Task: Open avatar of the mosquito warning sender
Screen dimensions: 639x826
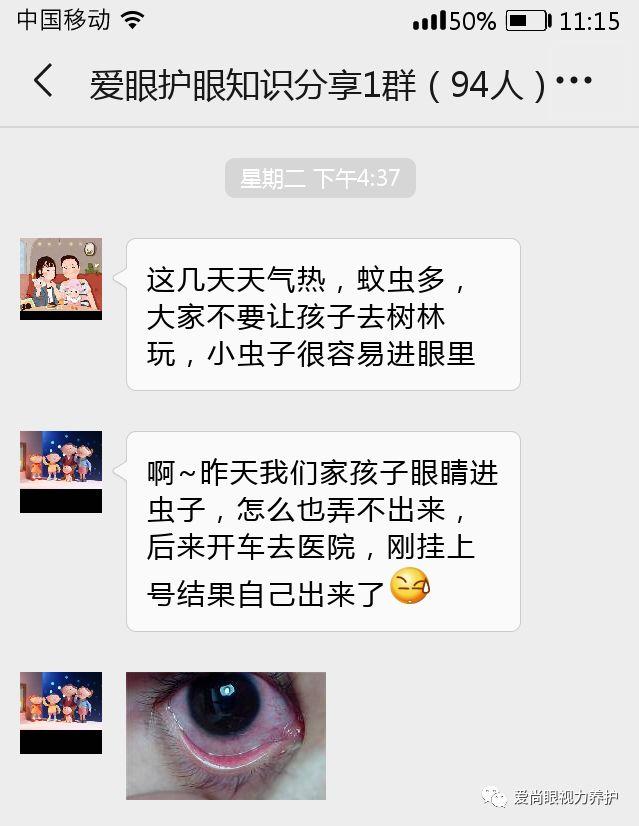Action: [61, 279]
